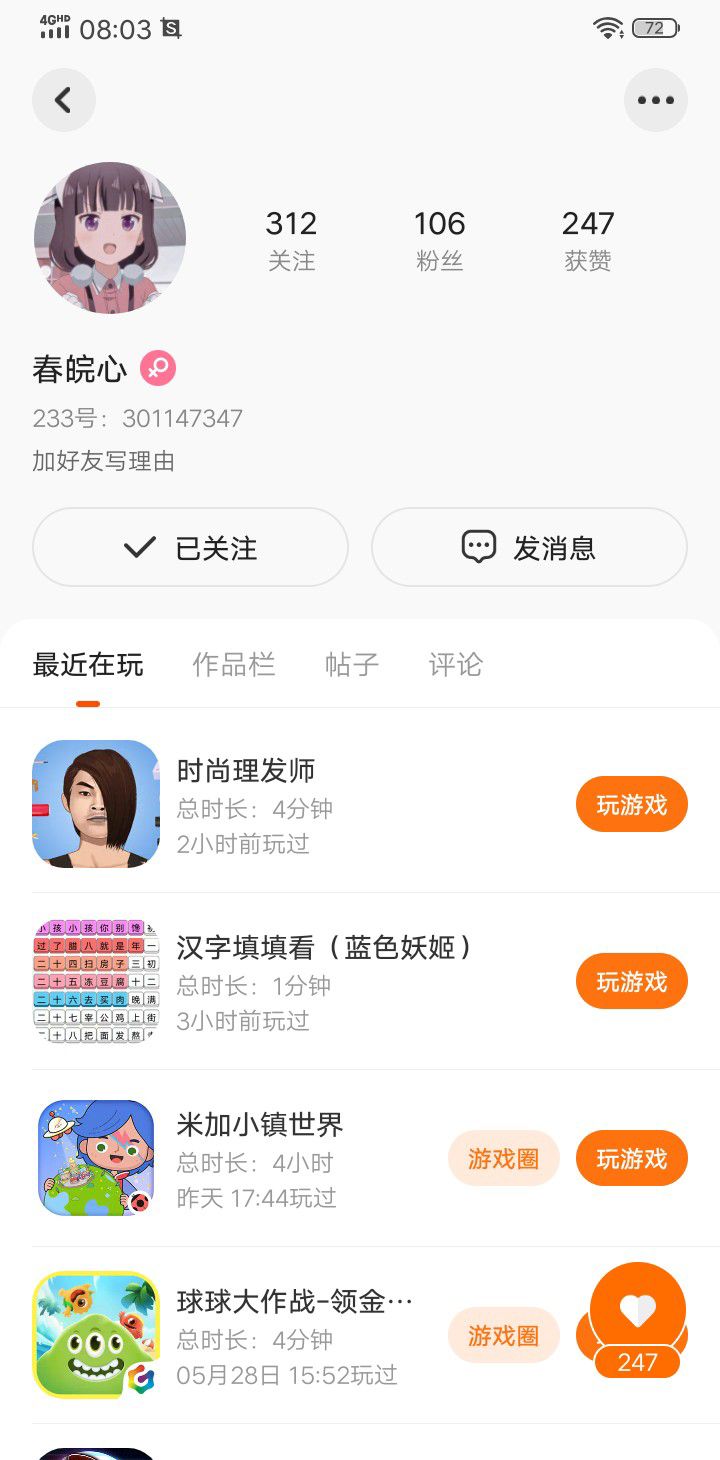
Task: Switch to the 评论 tab
Action: click(455, 665)
